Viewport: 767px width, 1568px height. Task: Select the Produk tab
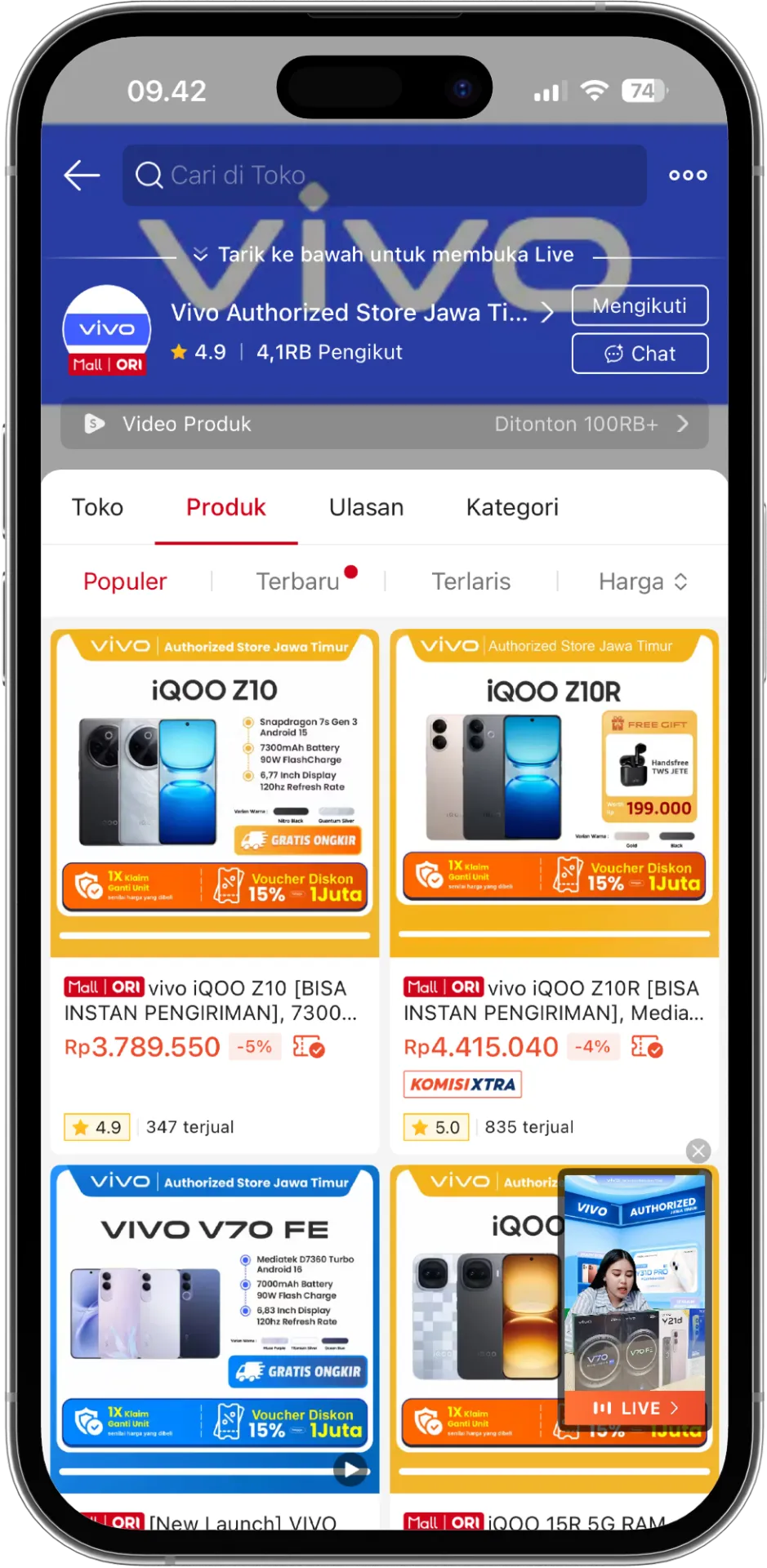225,507
